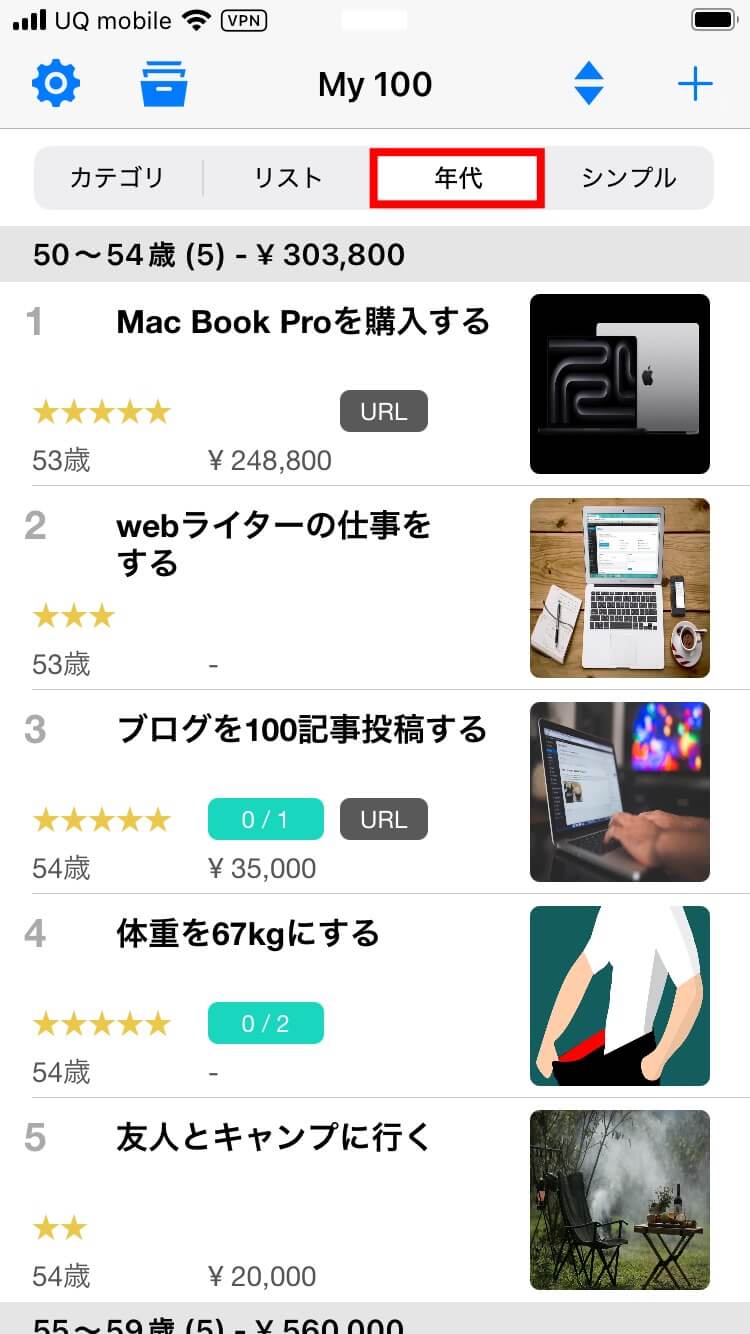Screen dimensions: 750x1334
Task: Open the 友人とキャンプに行く item
Action: 273,1138
